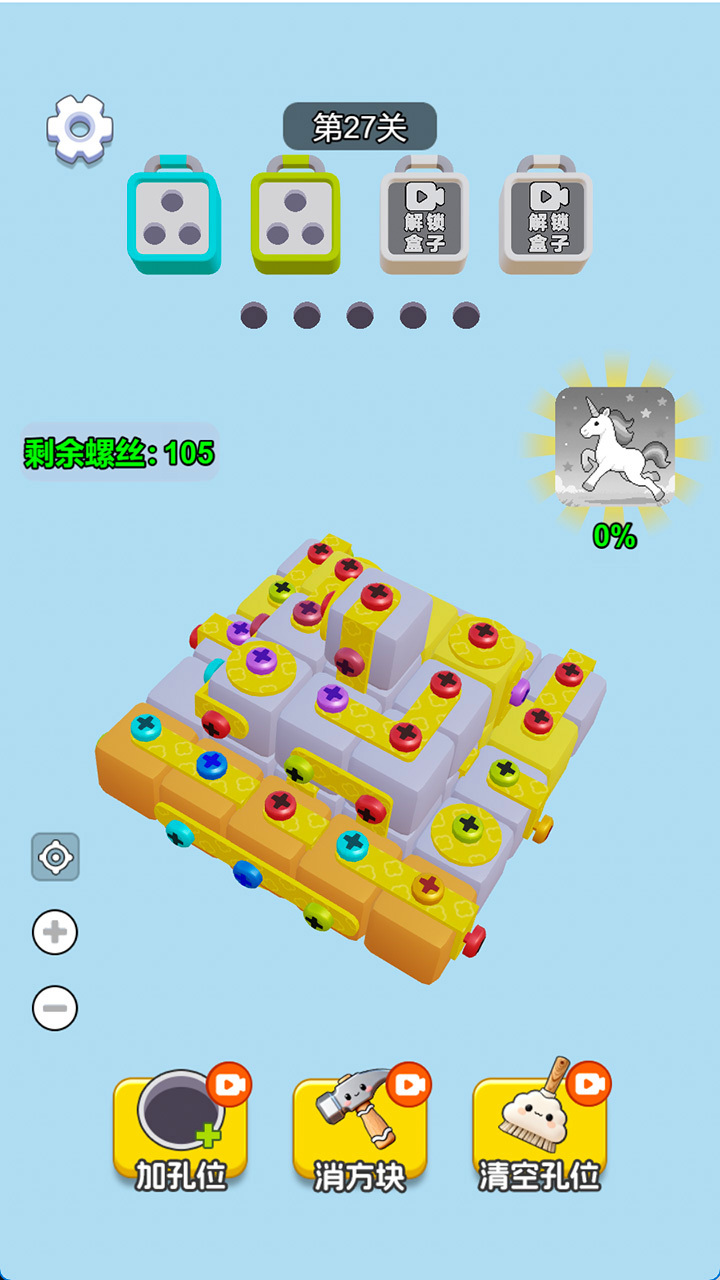Zoom out with the minus button
The image size is (720, 1280).
pyautogui.click(x=55, y=1007)
